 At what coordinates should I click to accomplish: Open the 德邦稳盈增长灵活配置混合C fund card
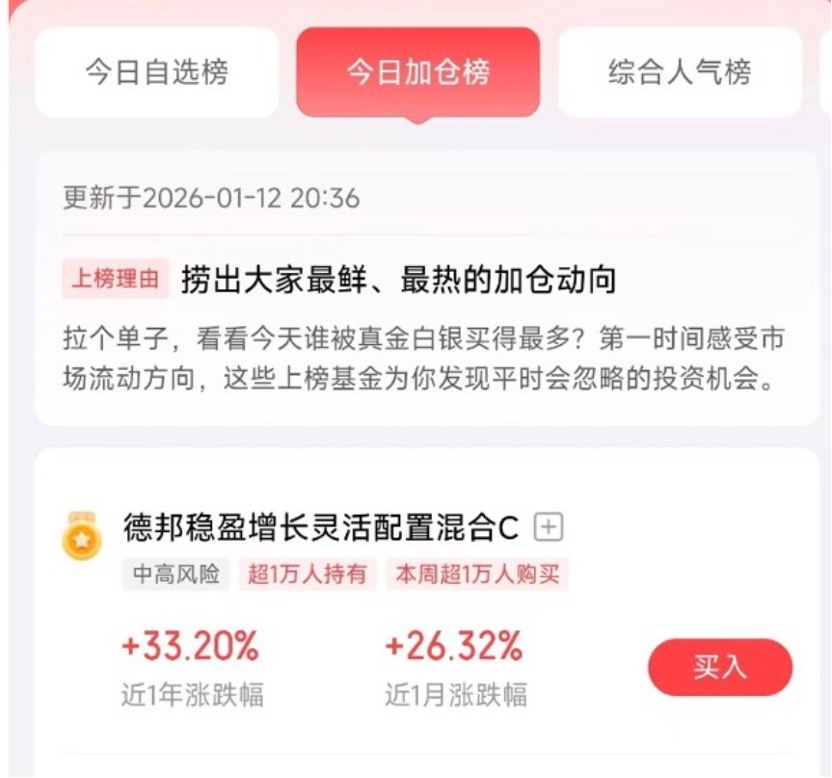pyautogui.click(x=320, y=527)
